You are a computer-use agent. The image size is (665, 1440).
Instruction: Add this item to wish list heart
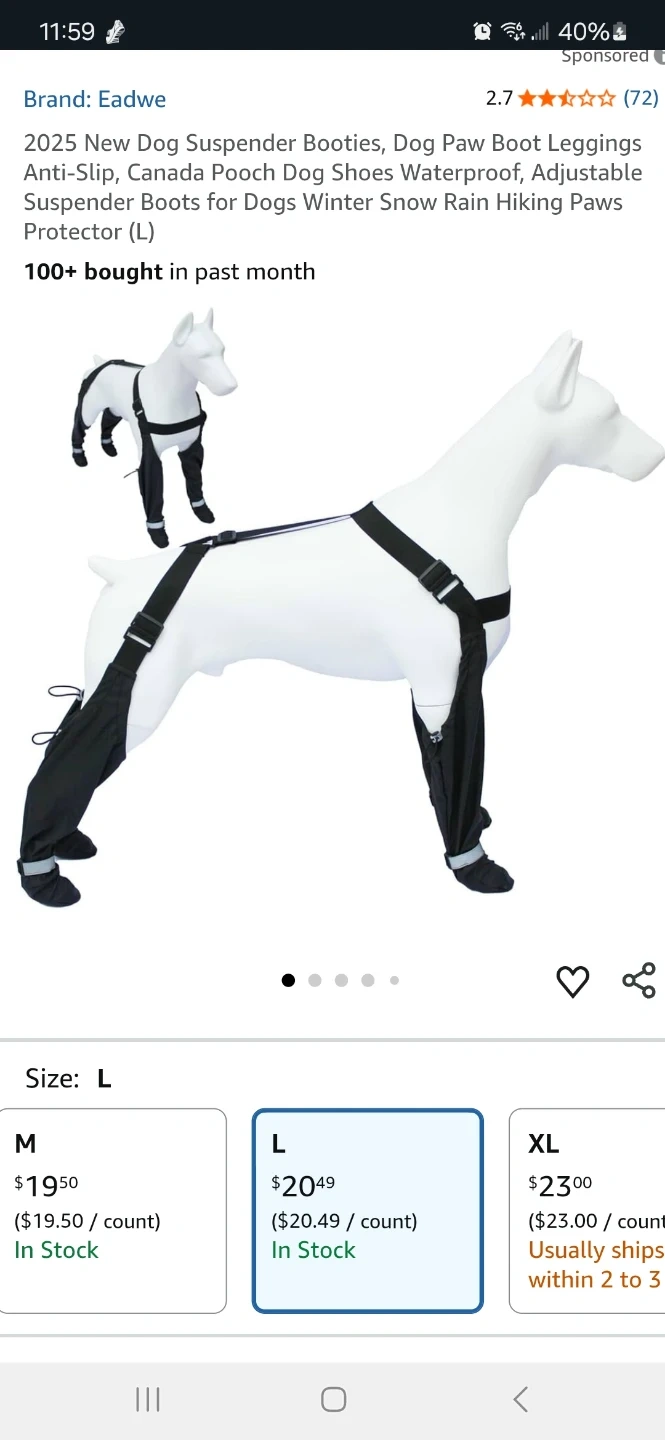coord(573,981)
